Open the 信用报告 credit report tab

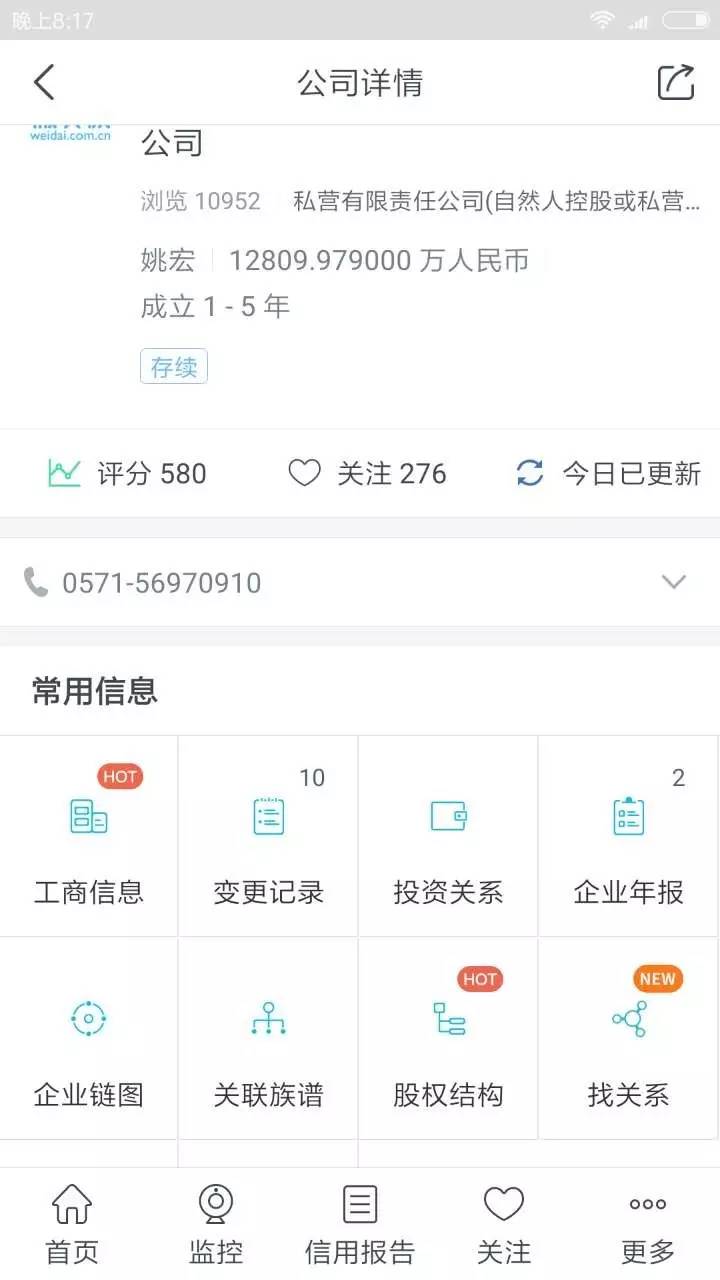tap(360, 1224)
